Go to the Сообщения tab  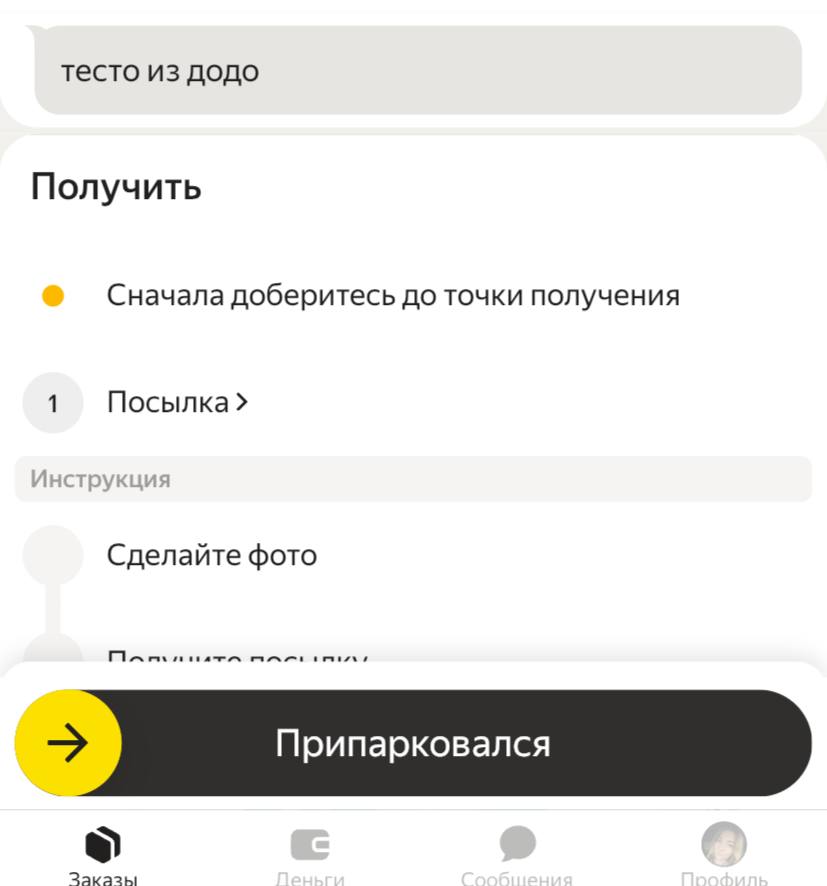[x=517, y=855]
